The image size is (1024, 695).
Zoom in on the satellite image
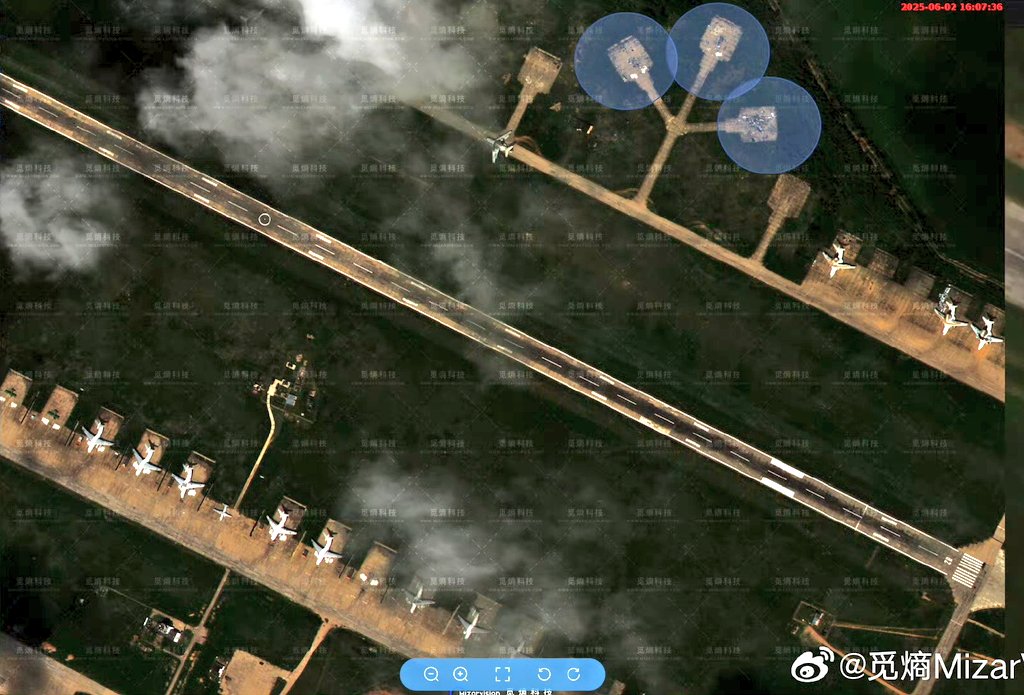[461, 675]
